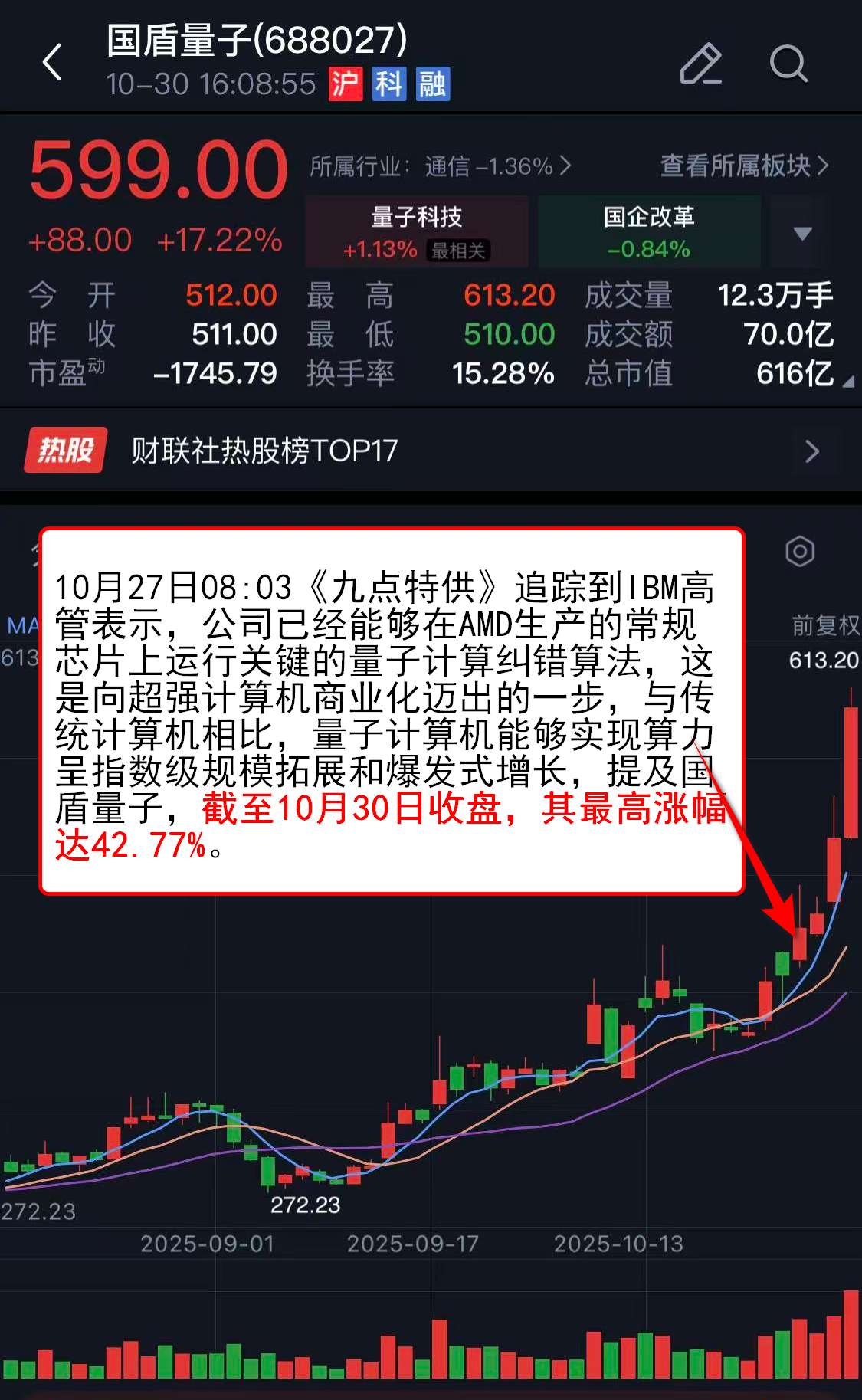Open the 所属行业 通信 industry link
The width and height of the screenshot is (862, 1400).
point(440,166)
